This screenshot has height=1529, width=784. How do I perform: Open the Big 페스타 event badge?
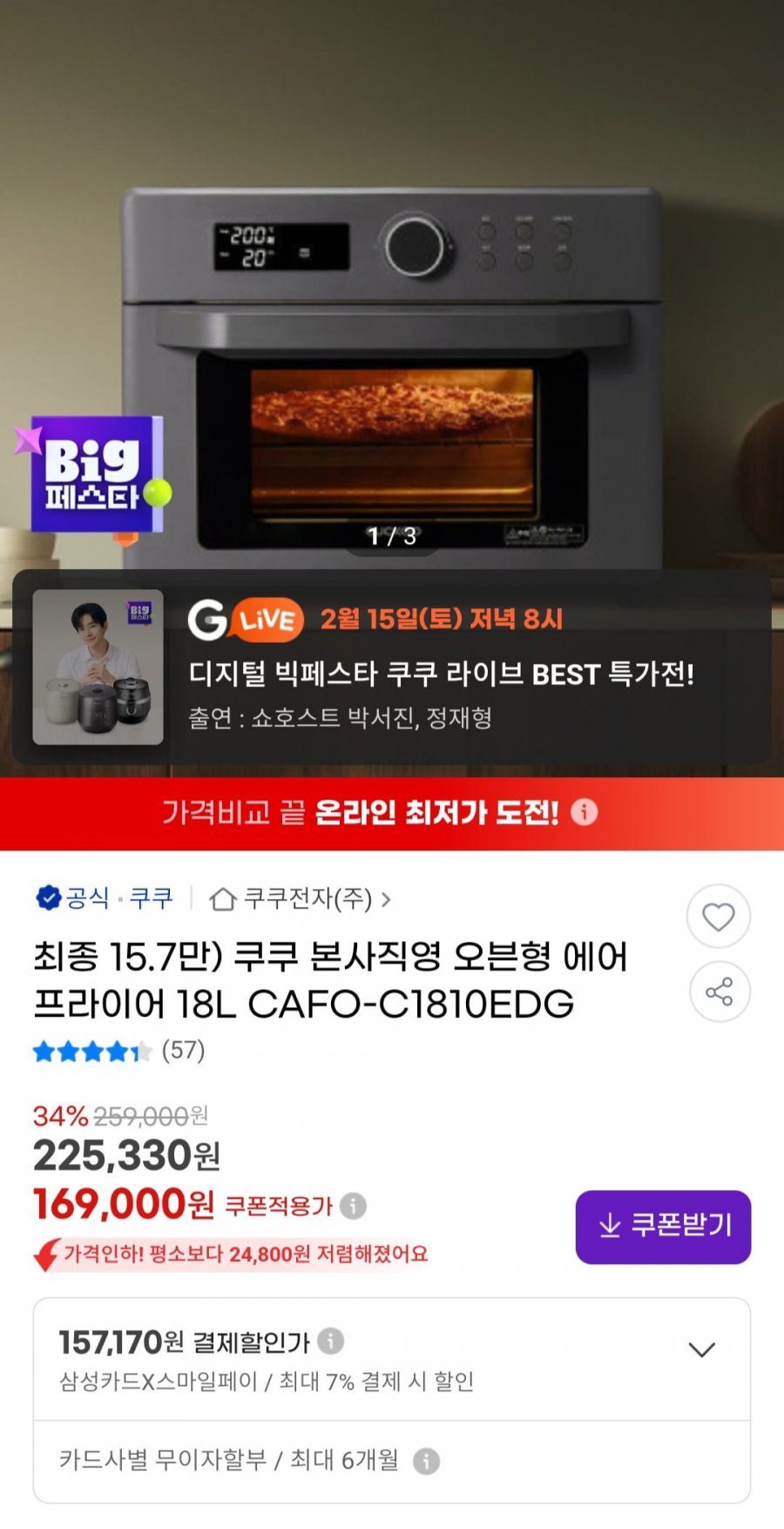[x=93, y=475]
